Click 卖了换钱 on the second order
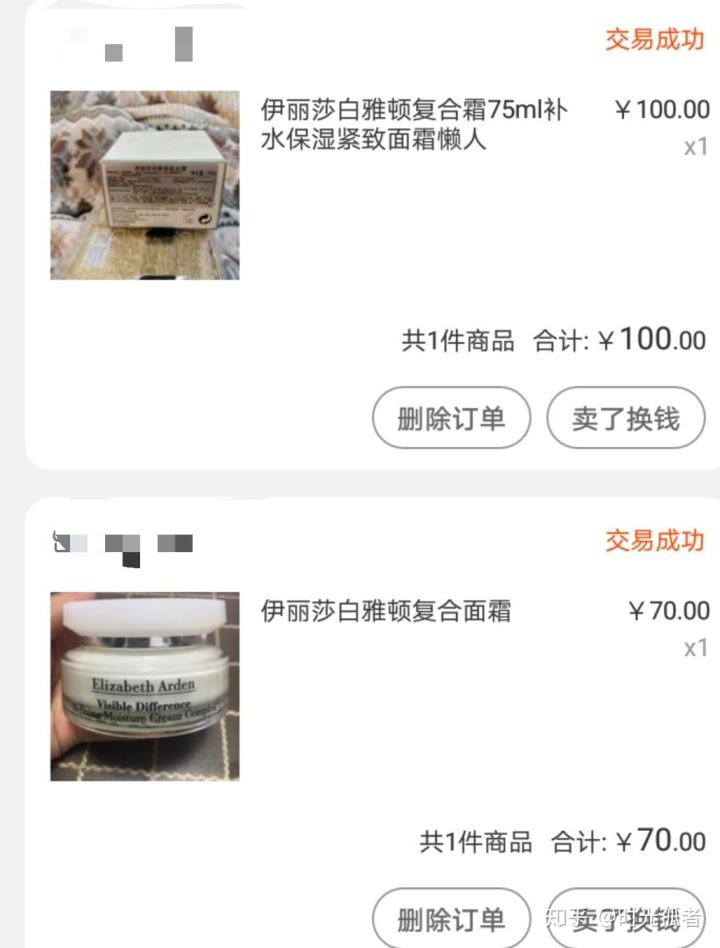The image size is (720, 948). point(625,917)
